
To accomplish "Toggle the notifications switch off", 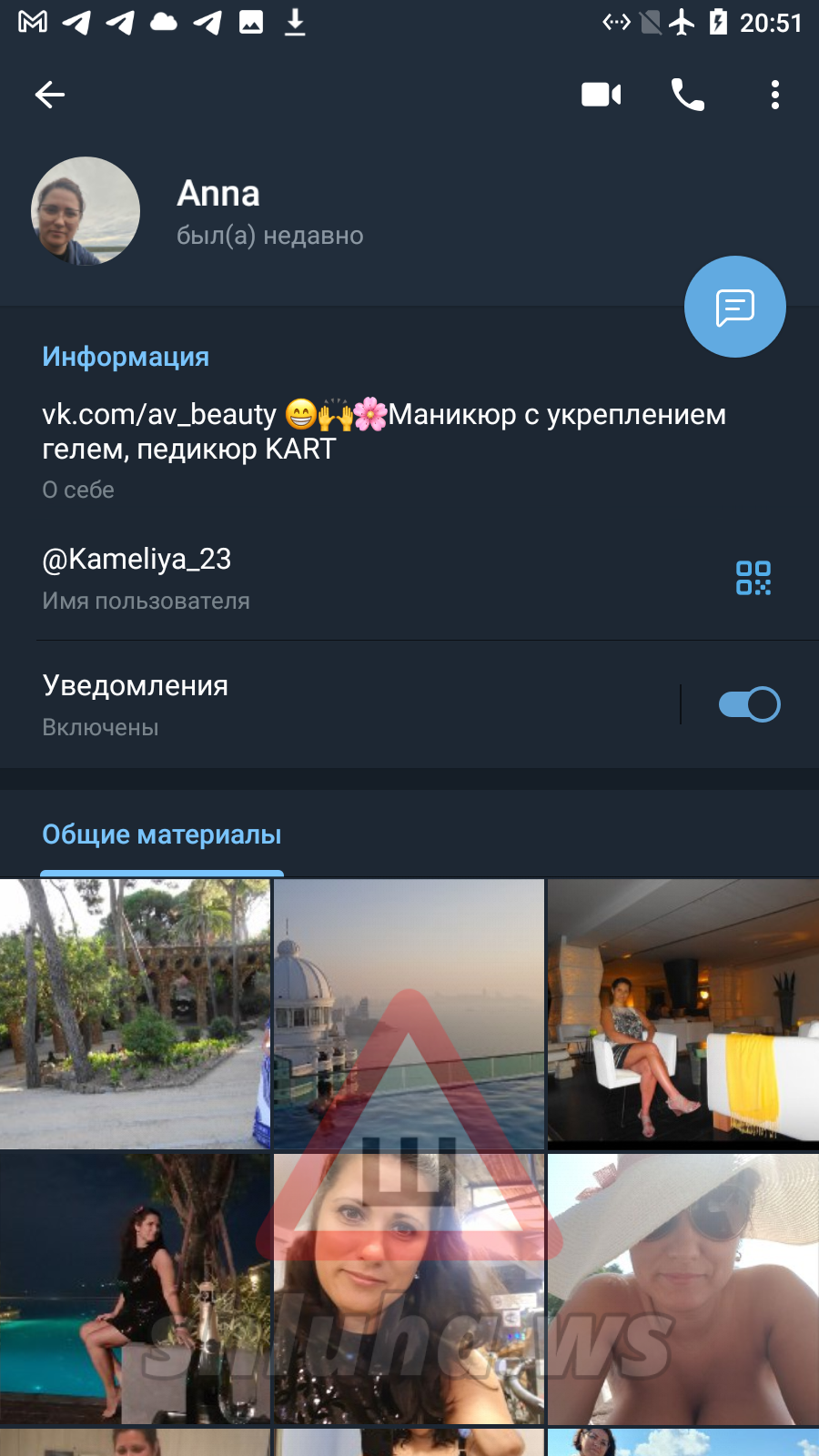I will 749,704.
